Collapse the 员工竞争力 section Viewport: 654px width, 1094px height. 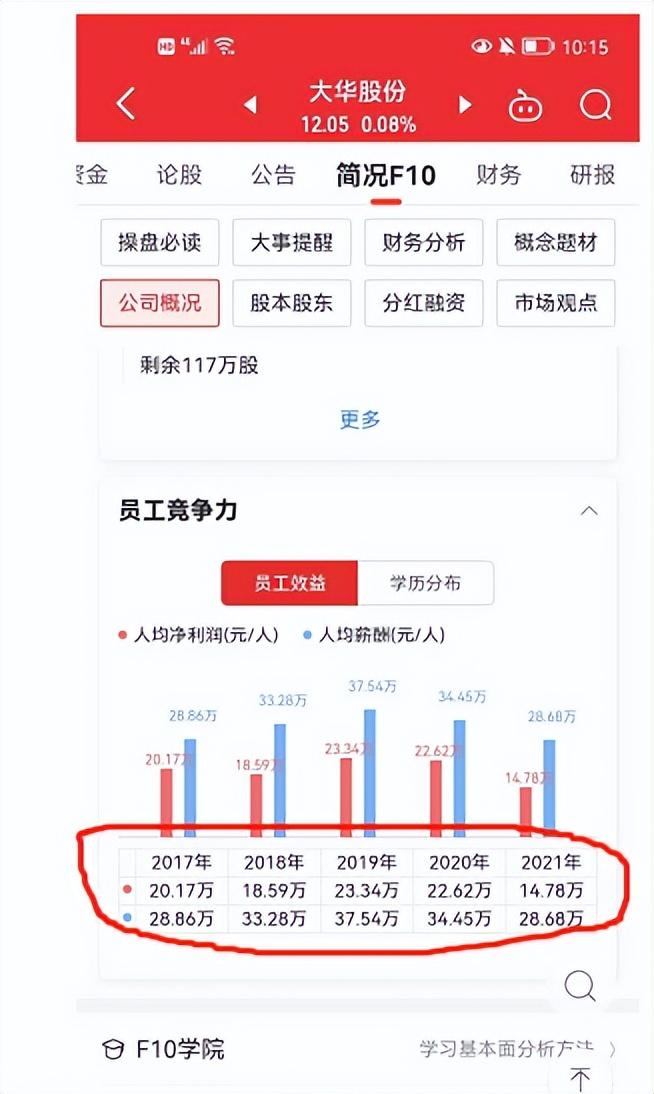589,511
